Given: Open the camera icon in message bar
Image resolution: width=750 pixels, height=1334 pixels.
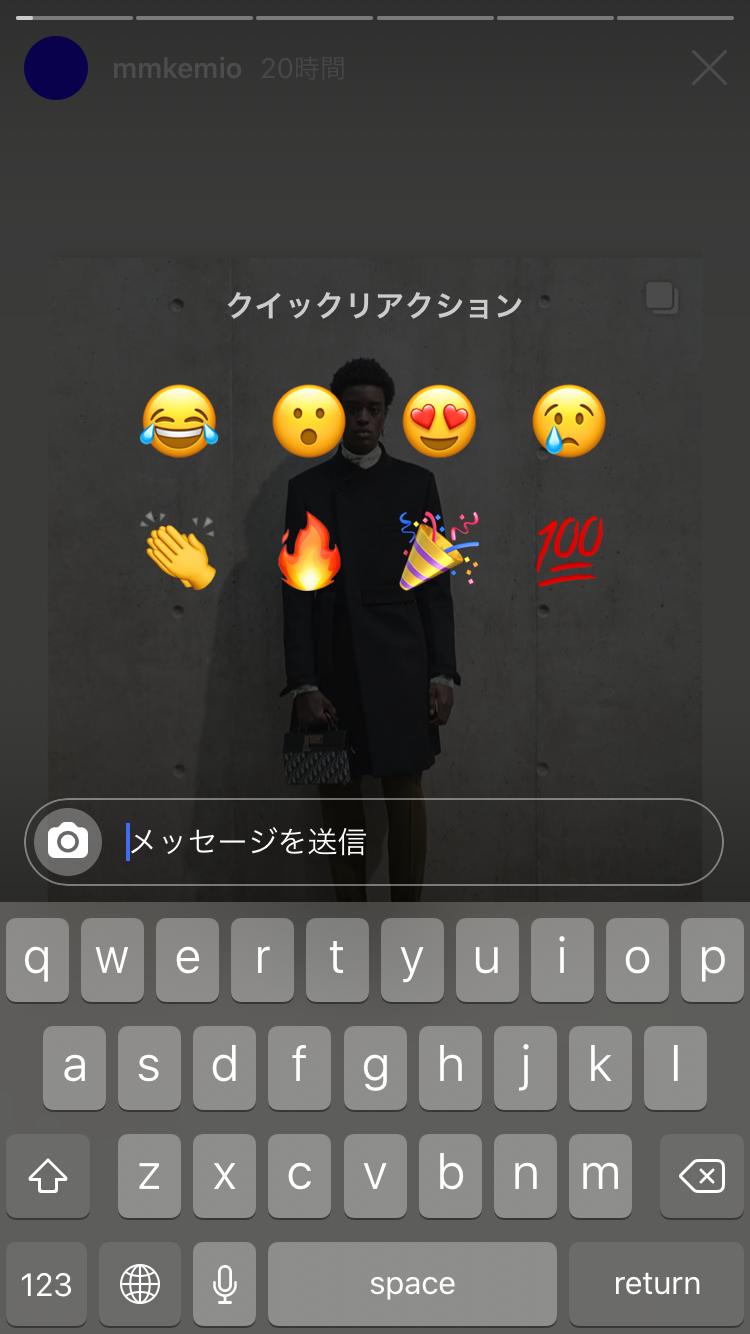Looking at the screenshot, I should coord(68,842).
